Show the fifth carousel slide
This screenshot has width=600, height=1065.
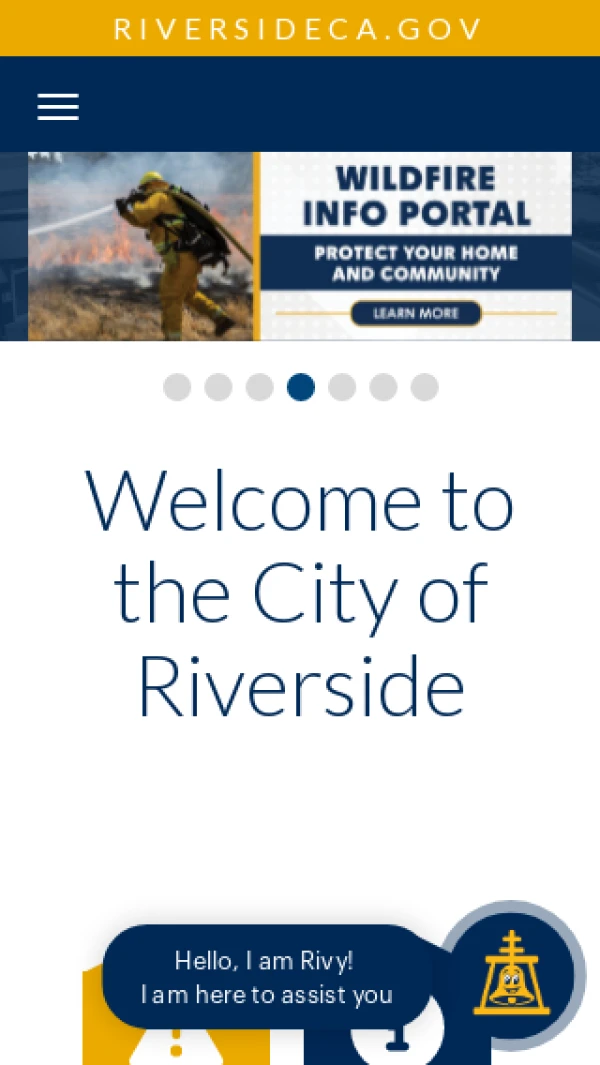pos(342,387)
